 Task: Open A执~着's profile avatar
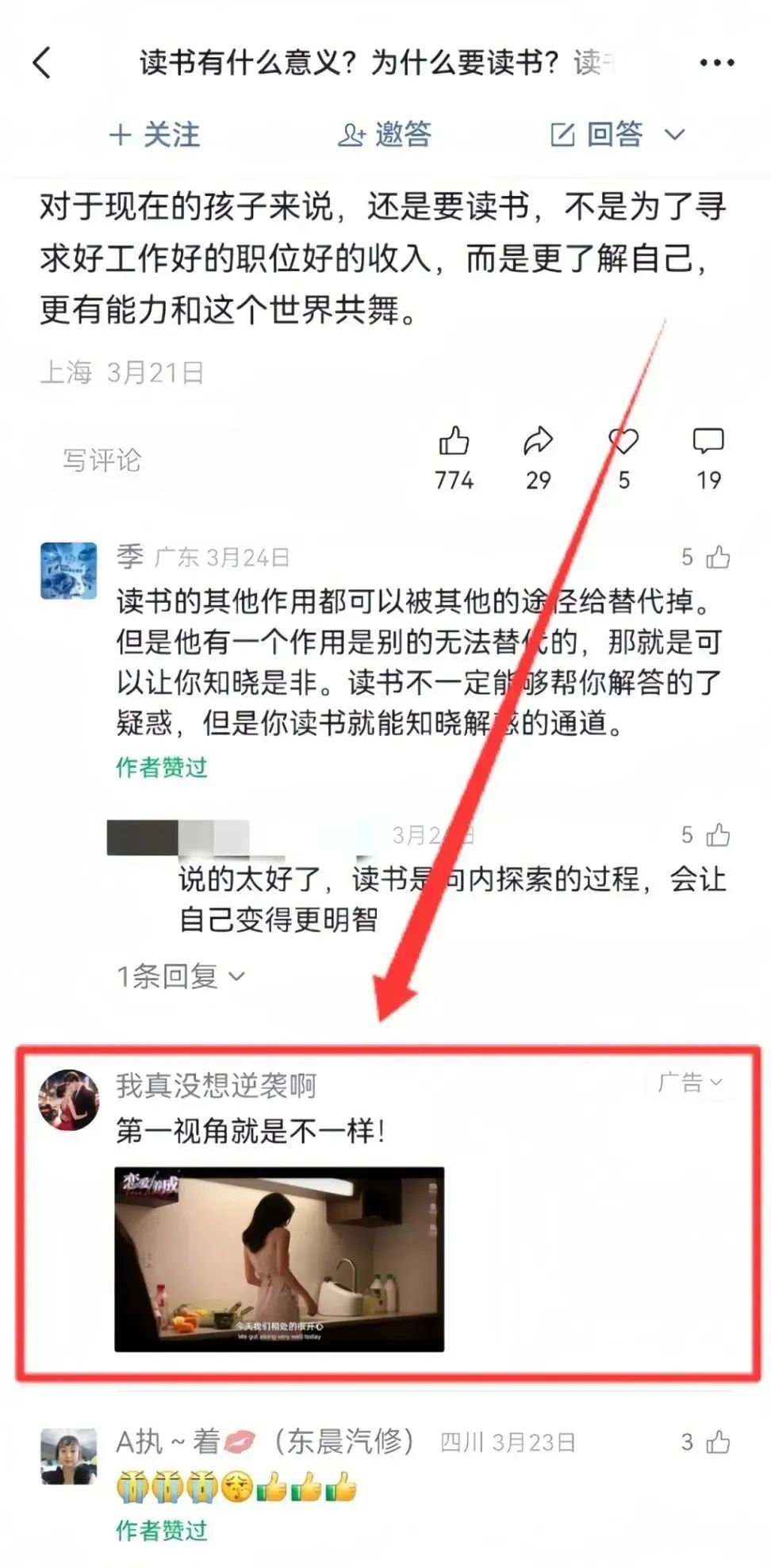69,1456
